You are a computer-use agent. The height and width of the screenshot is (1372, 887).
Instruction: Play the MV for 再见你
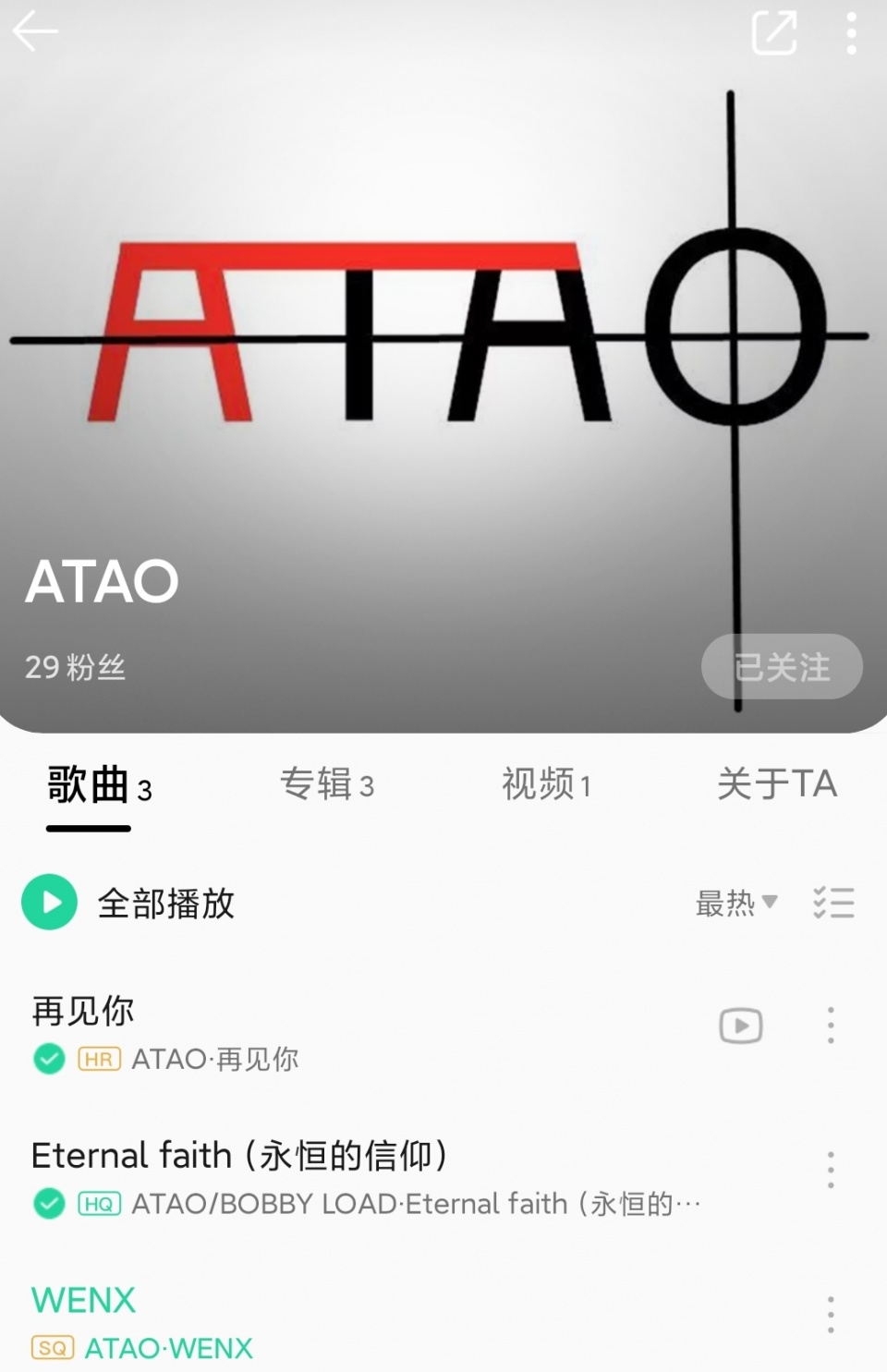[x=740, y=1026]
